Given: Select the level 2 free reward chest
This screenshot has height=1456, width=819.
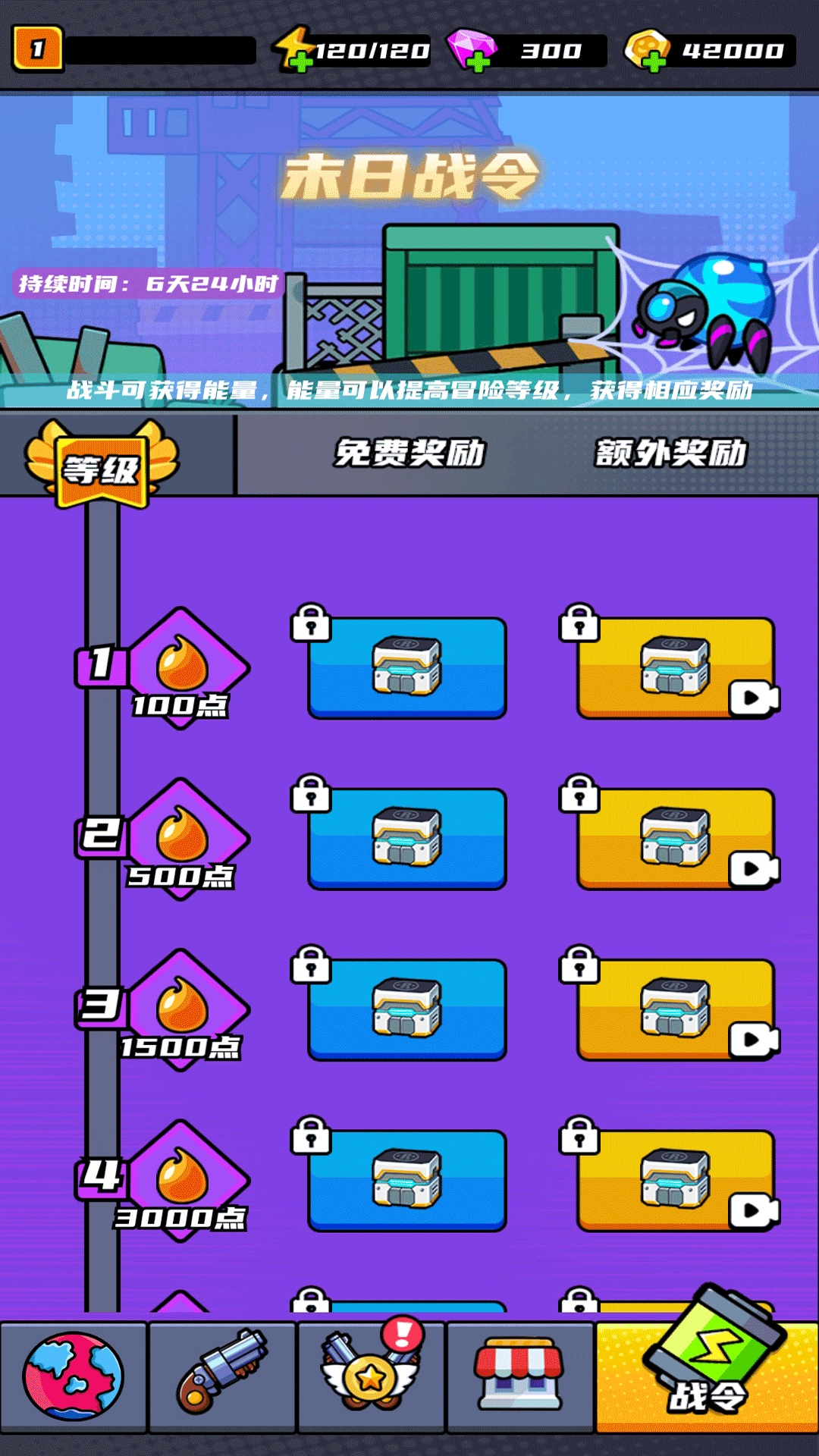Looking at the screenshot, I should point(407,838).
